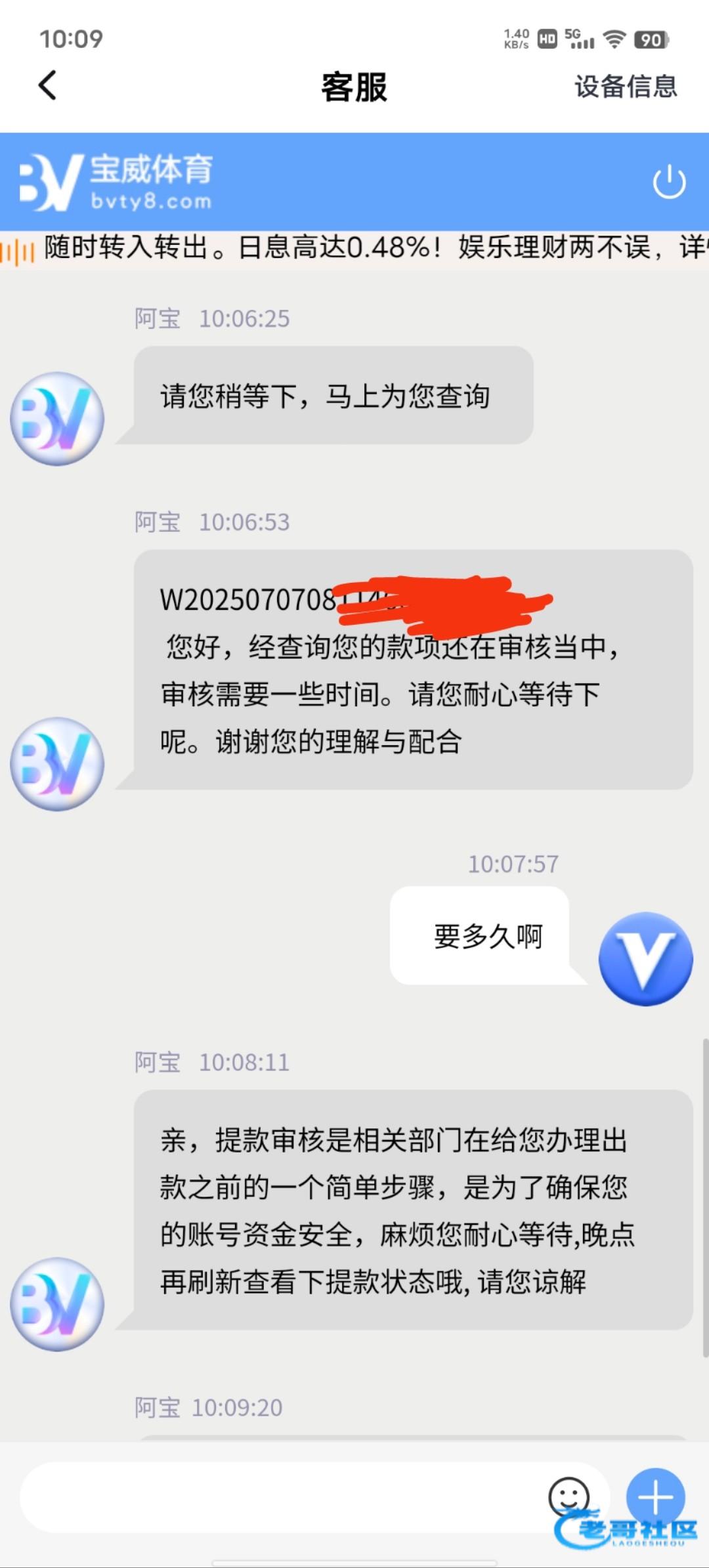Open the emoji picker

click(569, 1496)
